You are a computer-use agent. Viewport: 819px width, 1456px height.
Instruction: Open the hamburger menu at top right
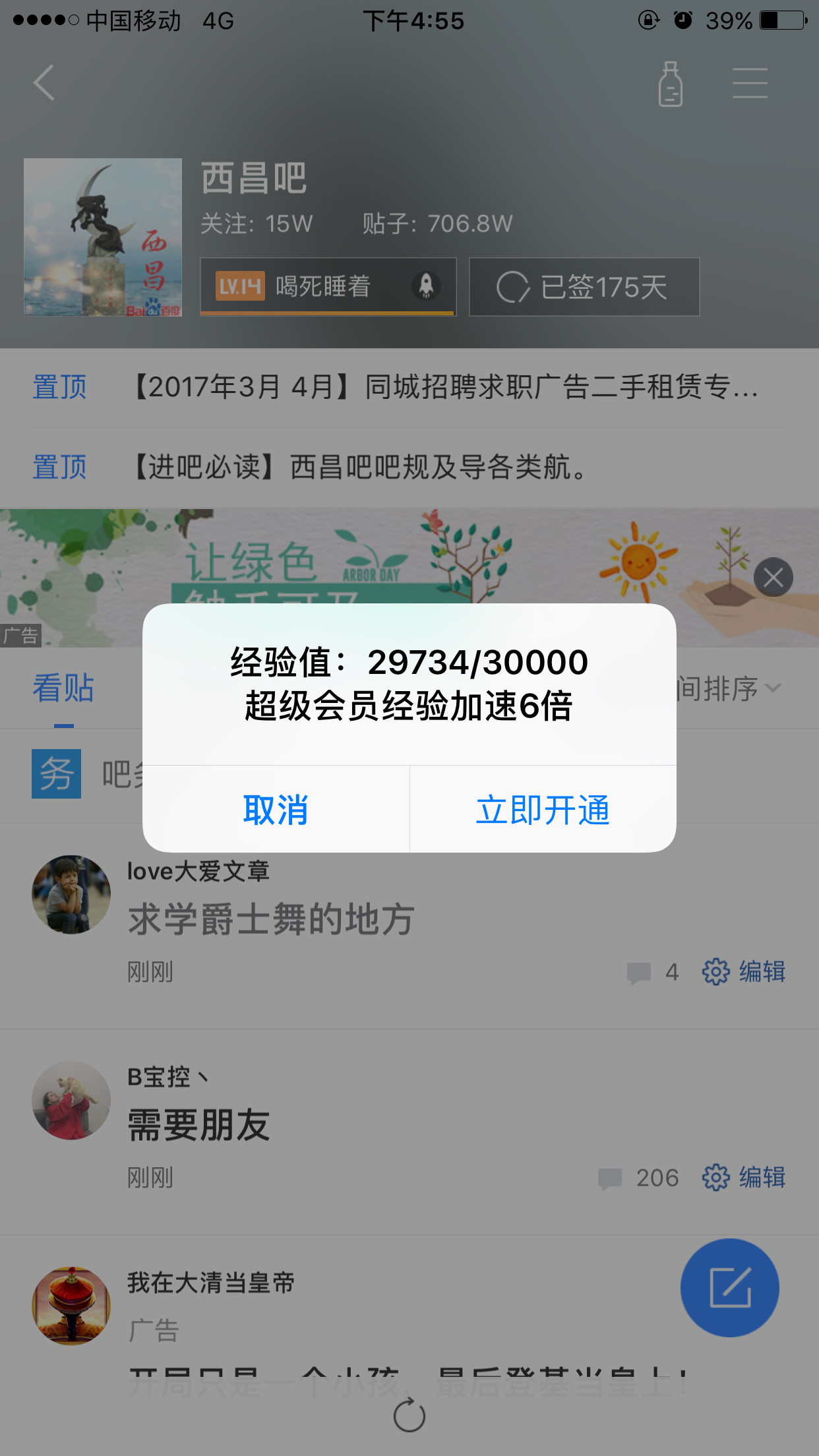coord(750,83)
